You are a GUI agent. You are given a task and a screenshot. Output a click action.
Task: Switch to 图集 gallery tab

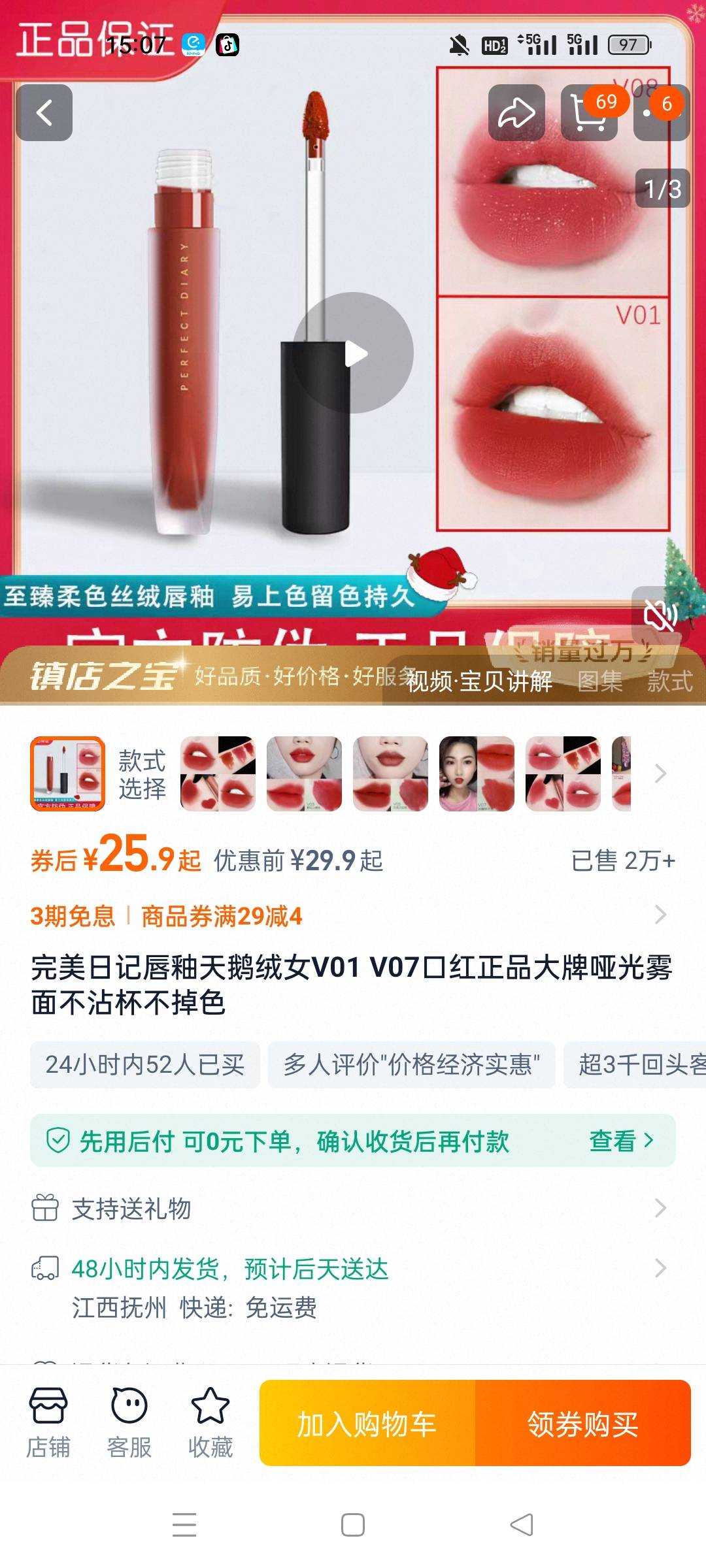tap(600, 681)
